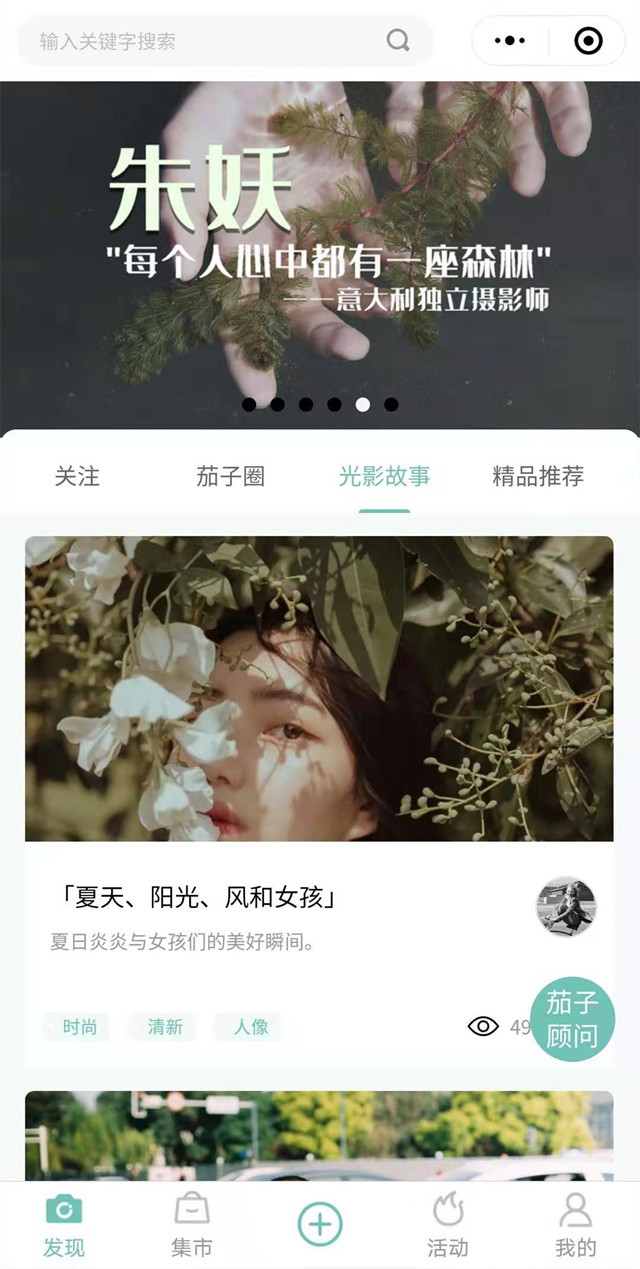Switch to the 关注 tab

tap(77, 477)
